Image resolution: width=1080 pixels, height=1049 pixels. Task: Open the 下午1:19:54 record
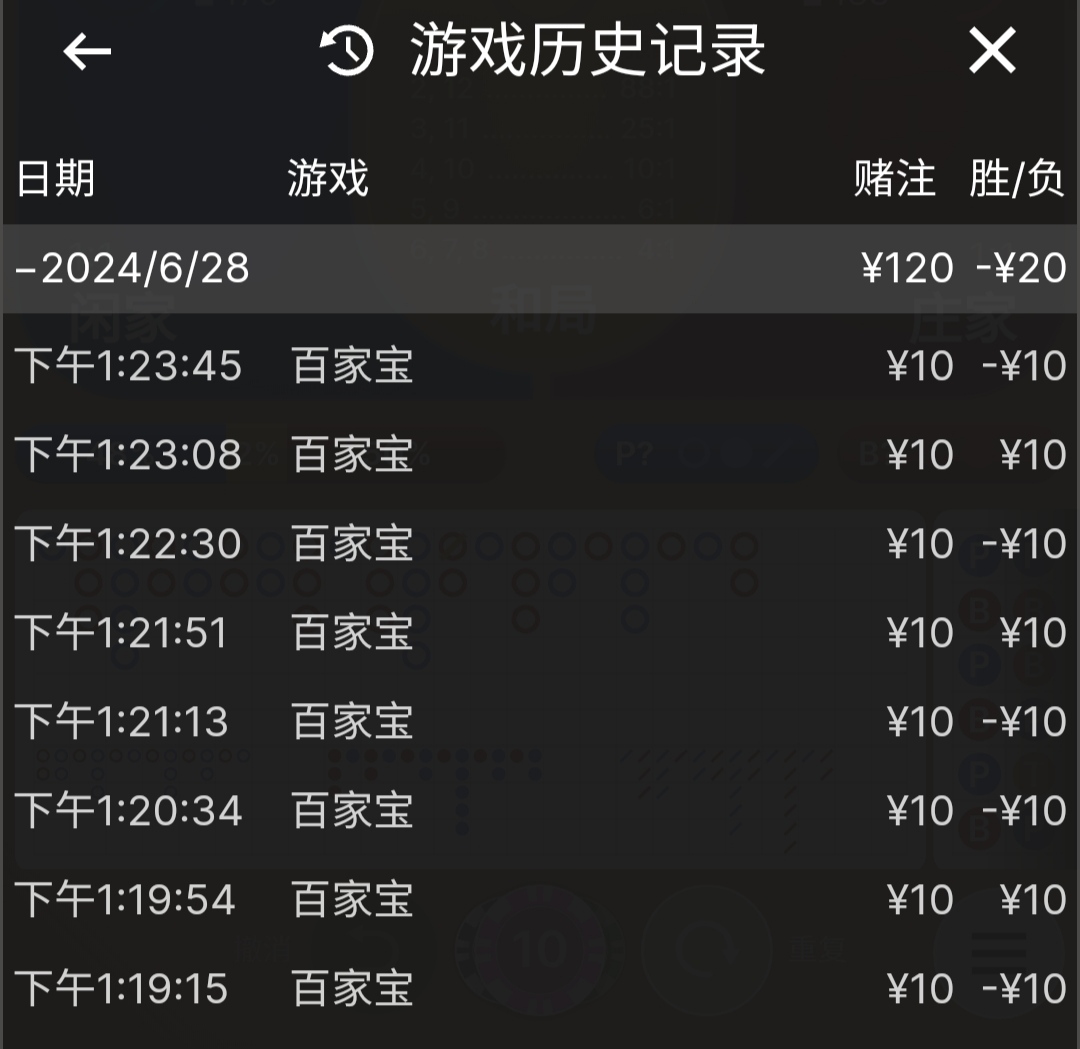(x=540, y=900)
